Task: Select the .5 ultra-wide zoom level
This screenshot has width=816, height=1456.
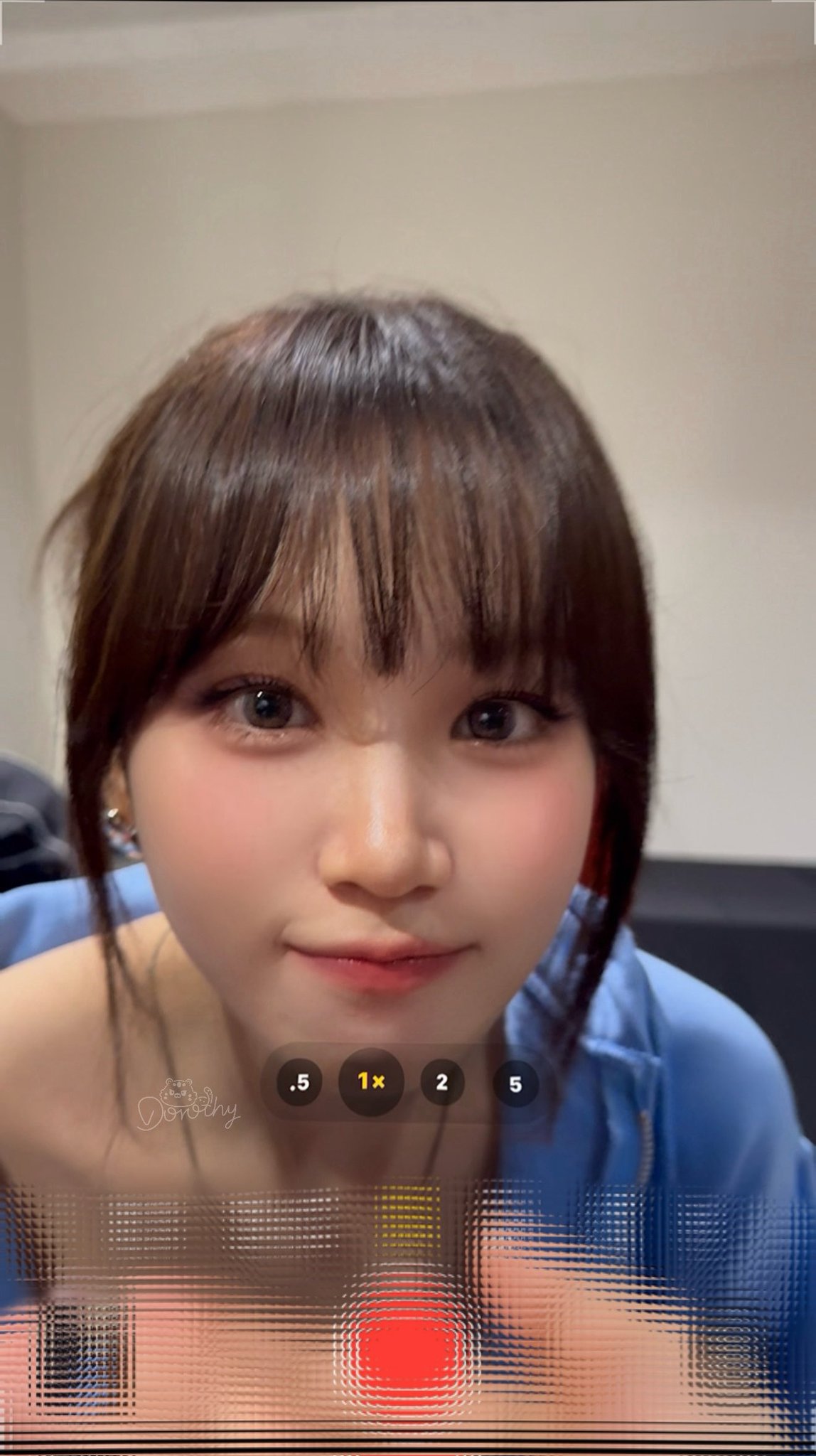Action: [x=299, y=1083]
